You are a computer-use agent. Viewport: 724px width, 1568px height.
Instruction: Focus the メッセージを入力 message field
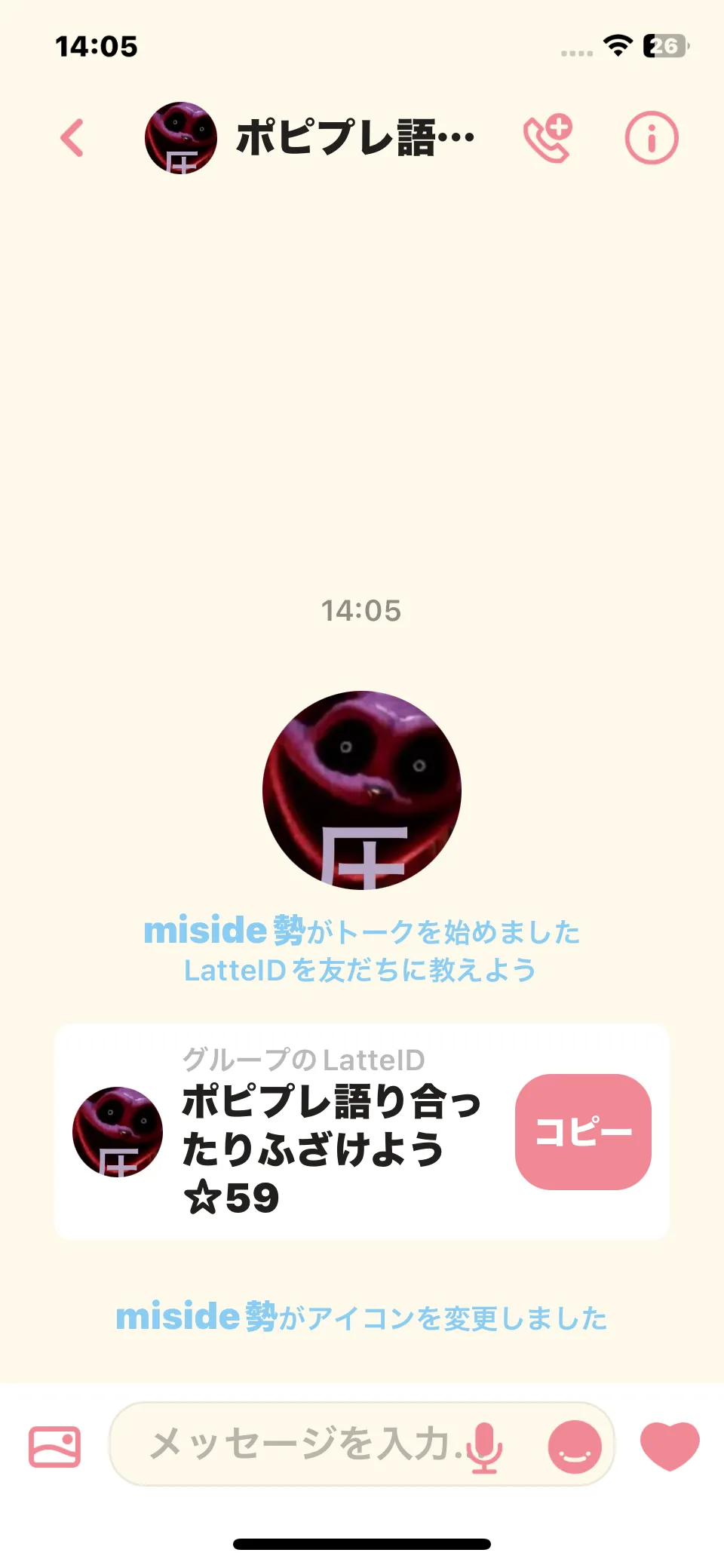tap(302, 1444)
